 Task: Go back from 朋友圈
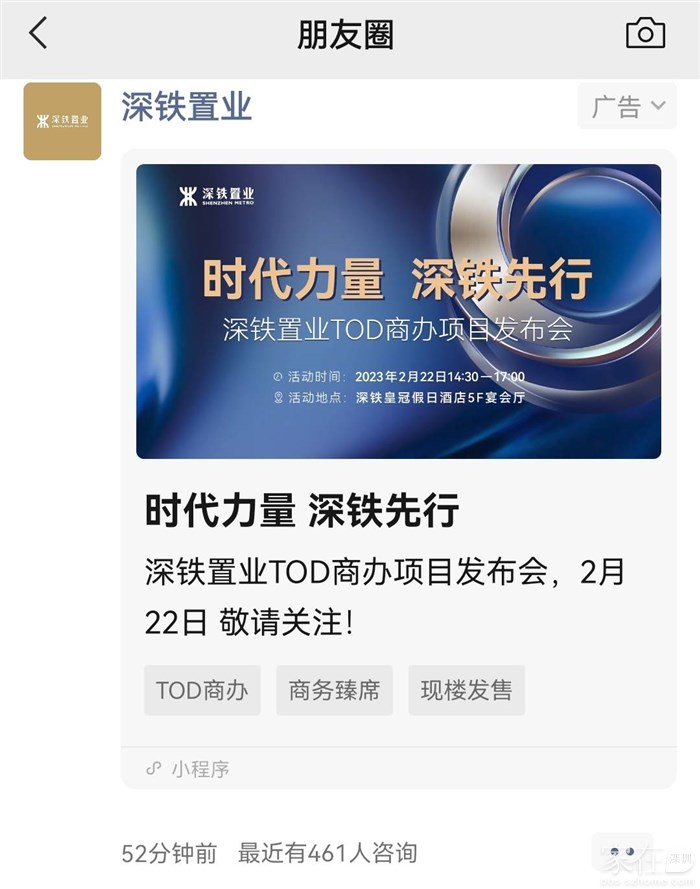tap(38, 33)
